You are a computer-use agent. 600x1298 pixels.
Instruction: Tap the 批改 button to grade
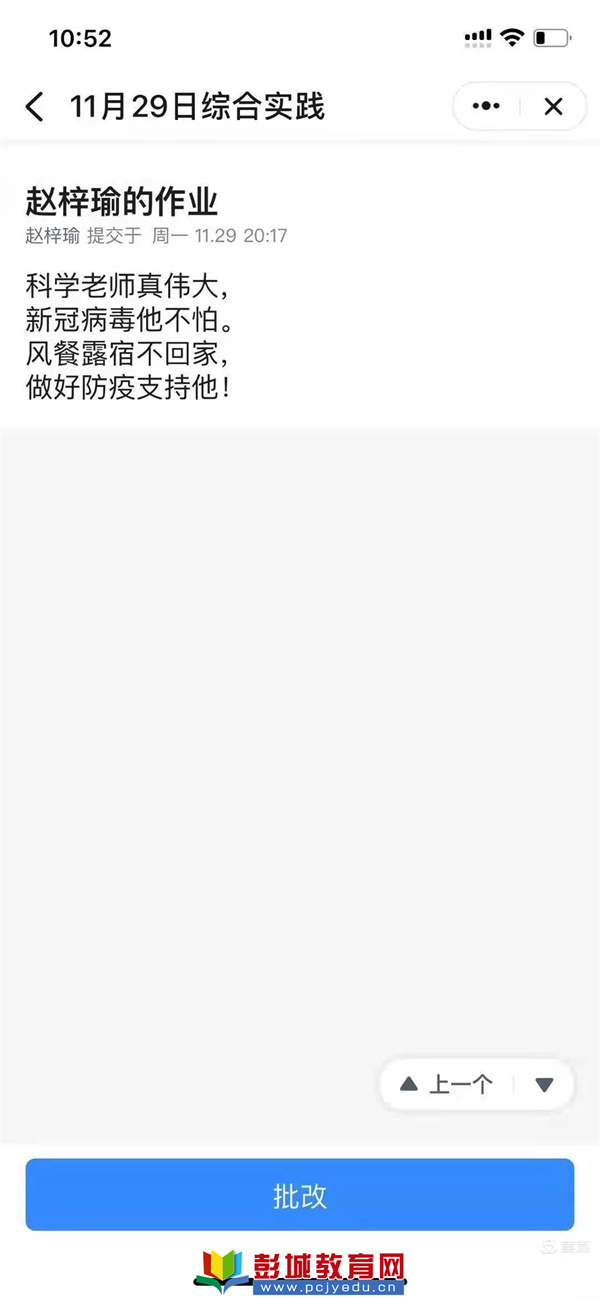300,1195
